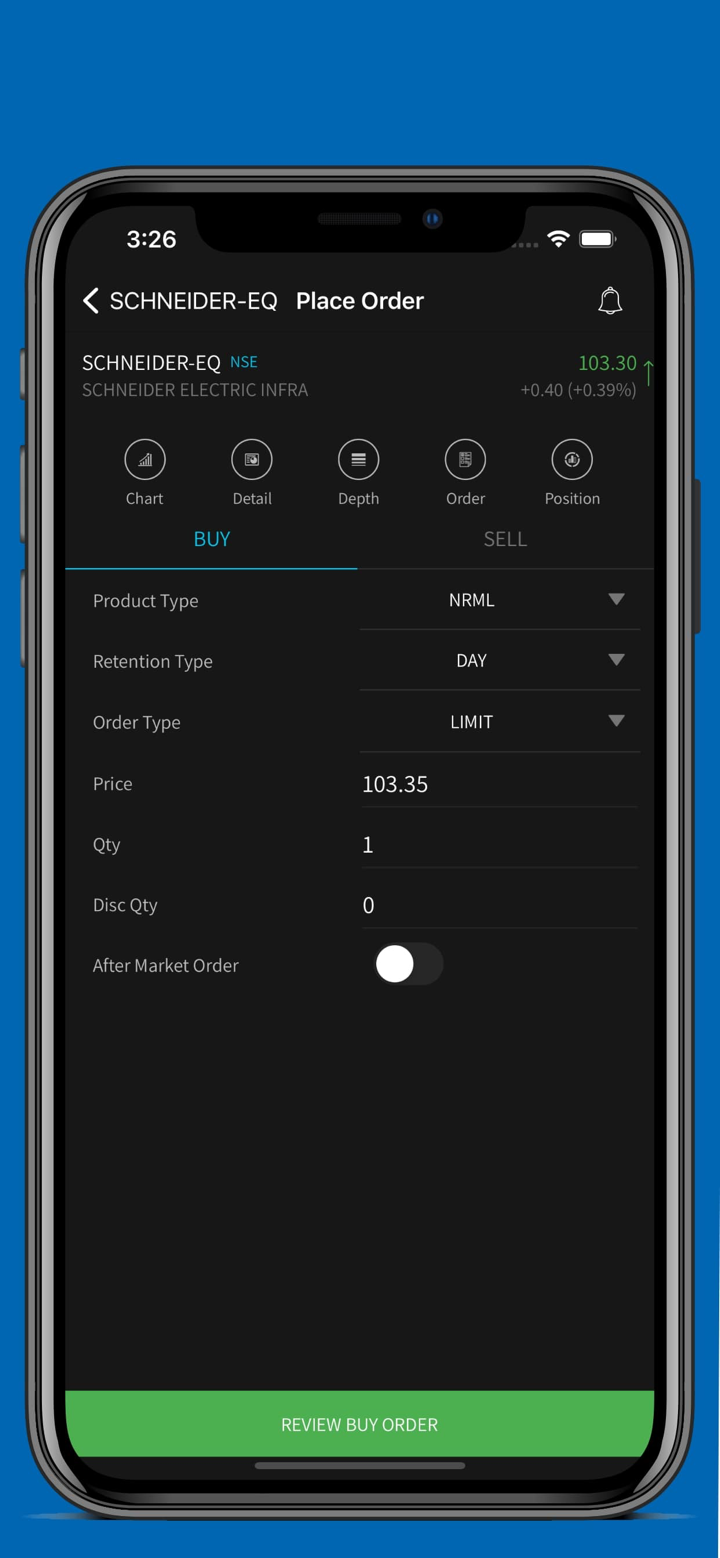Edit the Qty field
The height and width of the screenshot is (1558, 720).
pyautogui.click(x=499, y=845)
